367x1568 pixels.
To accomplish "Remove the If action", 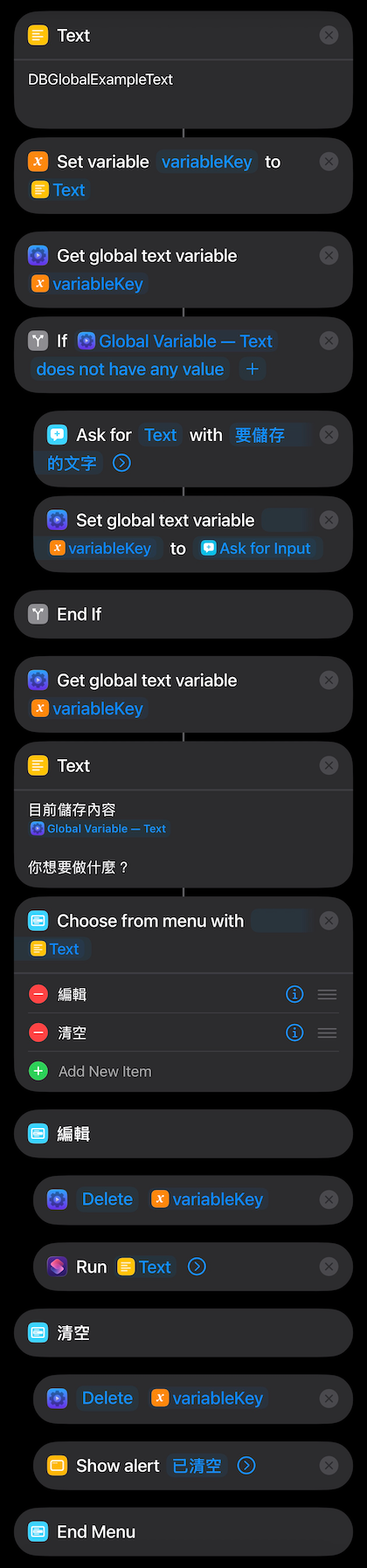I will [329, 341].
